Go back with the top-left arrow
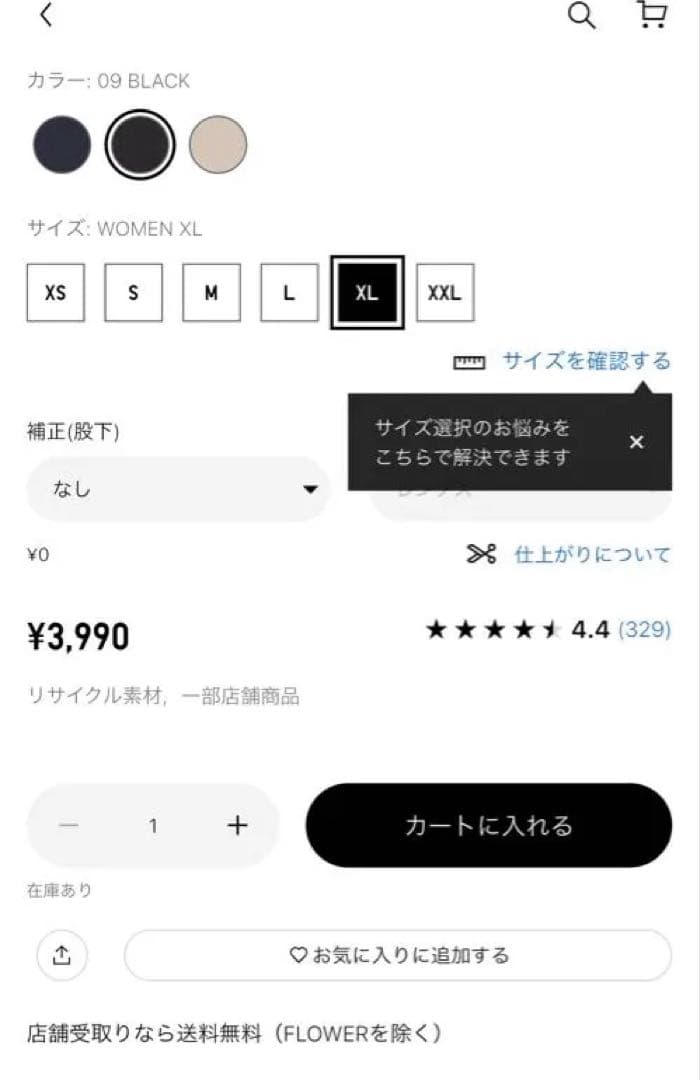The image size is (700, 1080). tap(46, 15)
